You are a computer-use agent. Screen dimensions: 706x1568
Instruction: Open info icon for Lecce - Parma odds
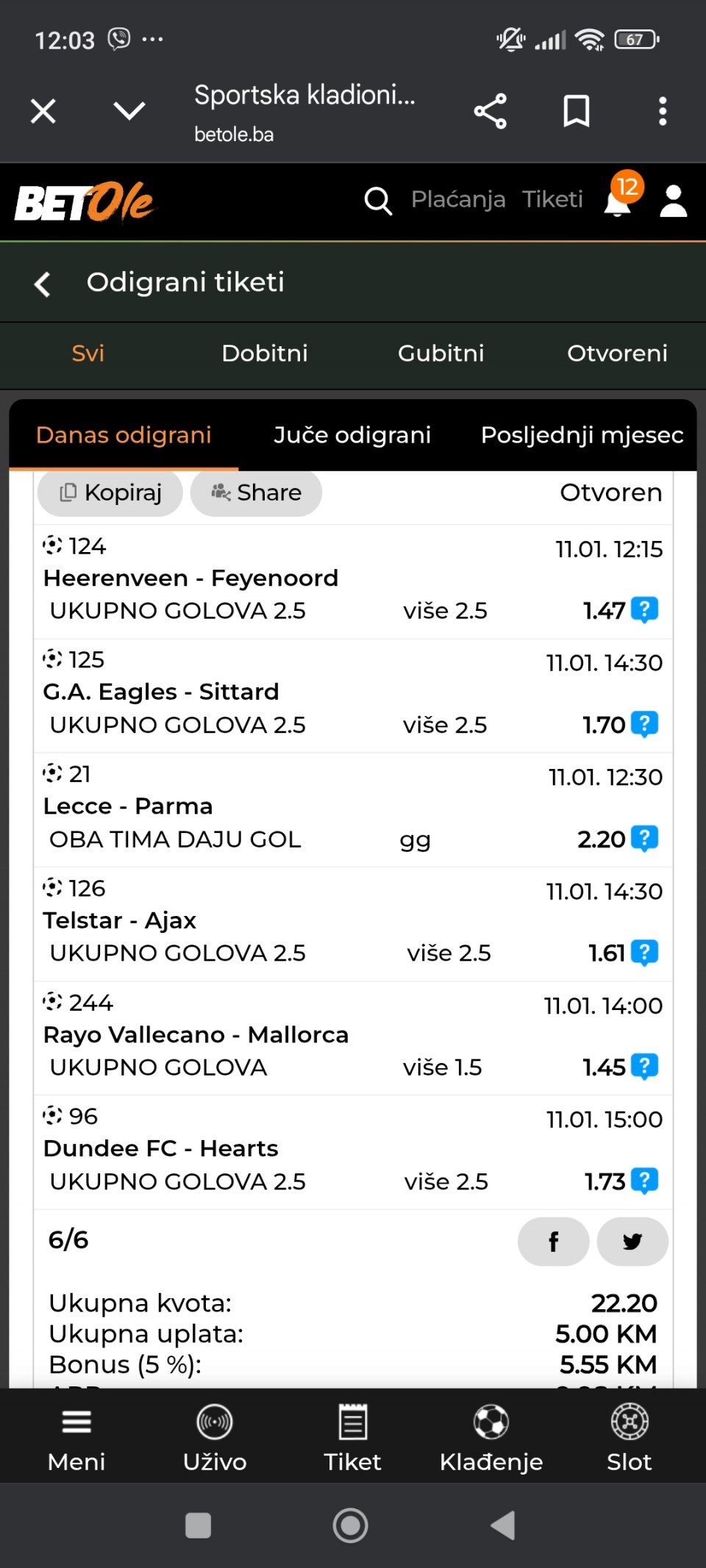645,838
